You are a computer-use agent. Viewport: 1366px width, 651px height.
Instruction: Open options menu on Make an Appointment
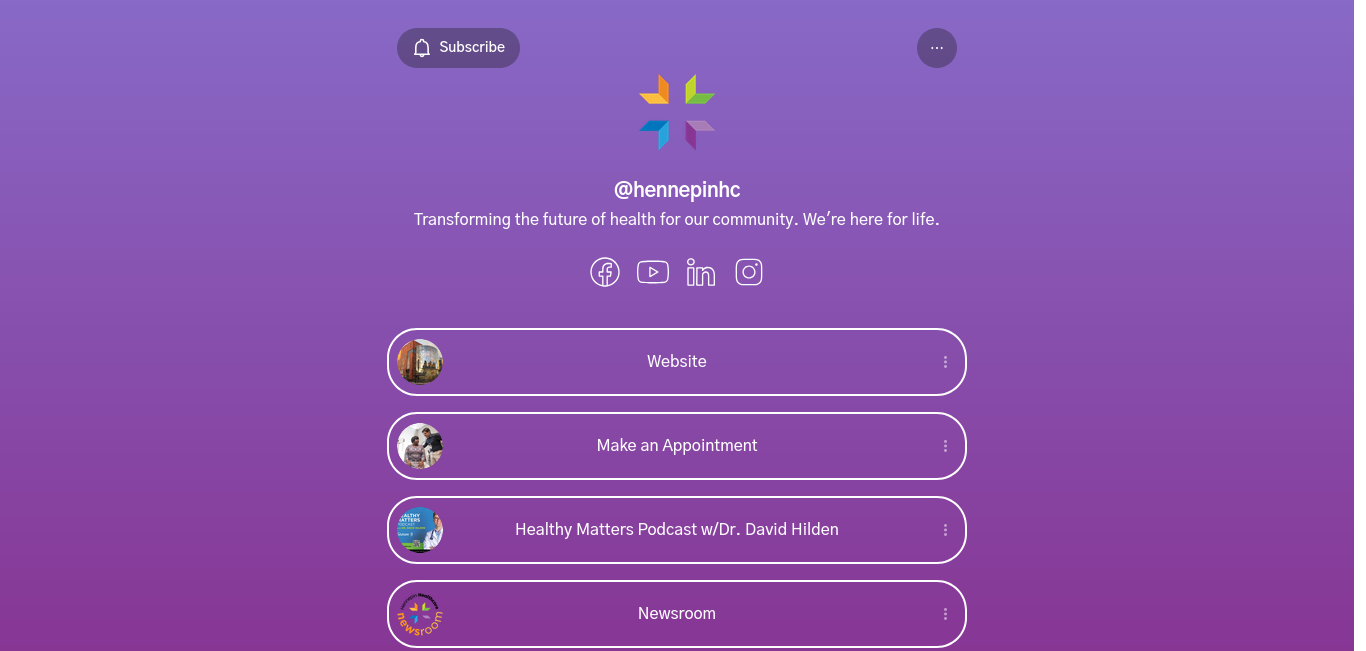pos(945,446)
